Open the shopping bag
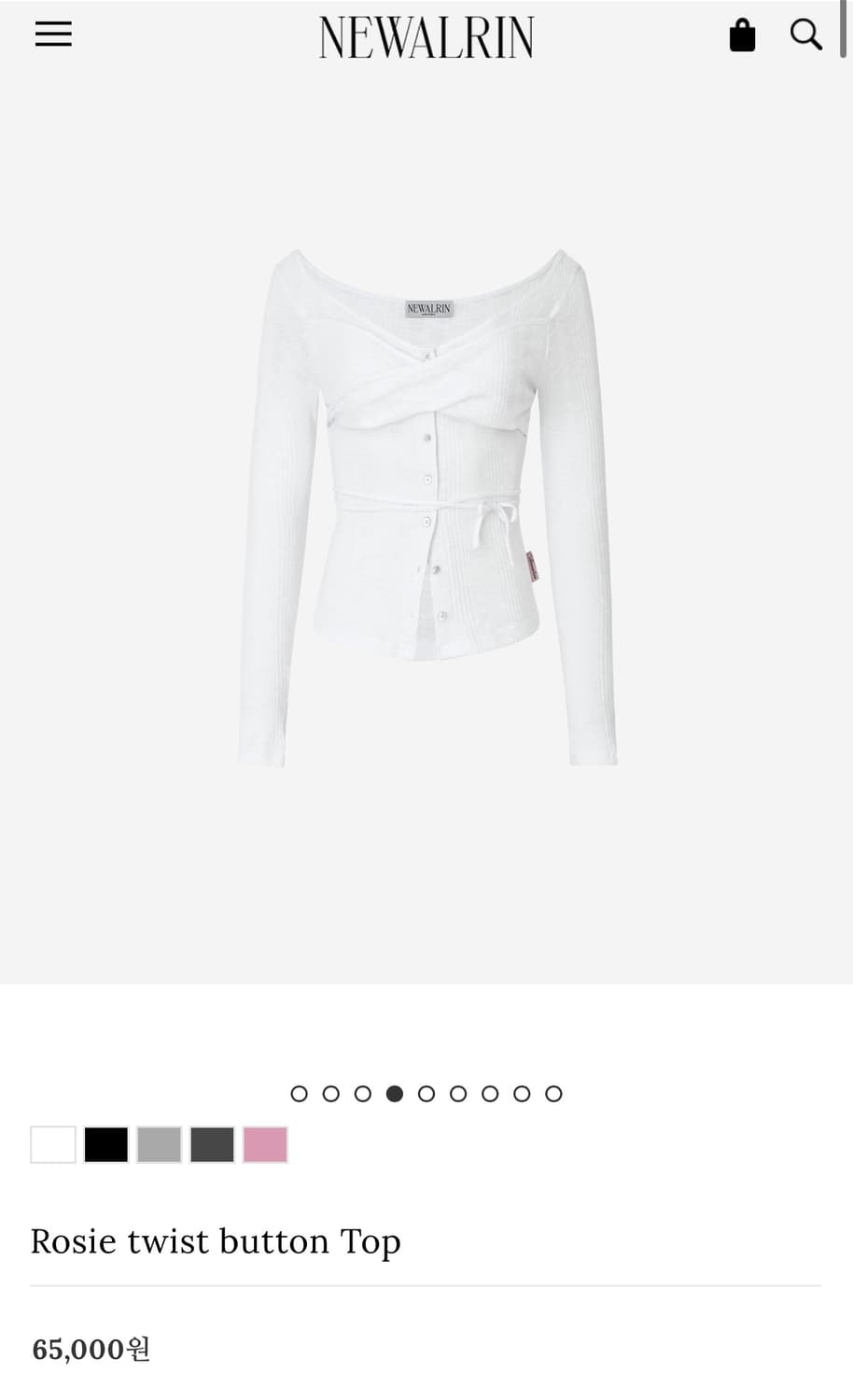This screenshot has height=1400, width=853. [x=742, y=35]
